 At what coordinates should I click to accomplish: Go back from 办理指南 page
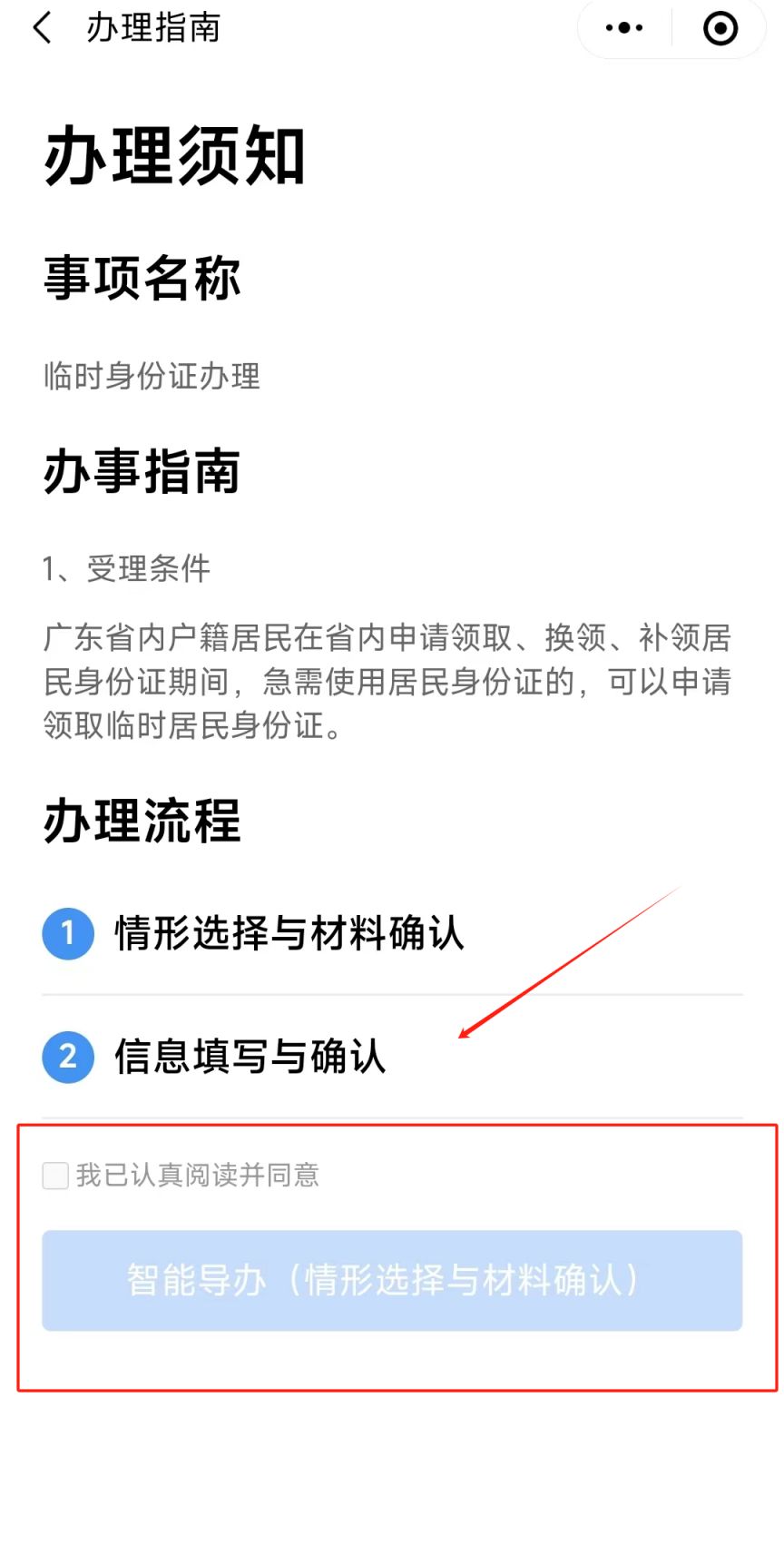pos(42,28)
